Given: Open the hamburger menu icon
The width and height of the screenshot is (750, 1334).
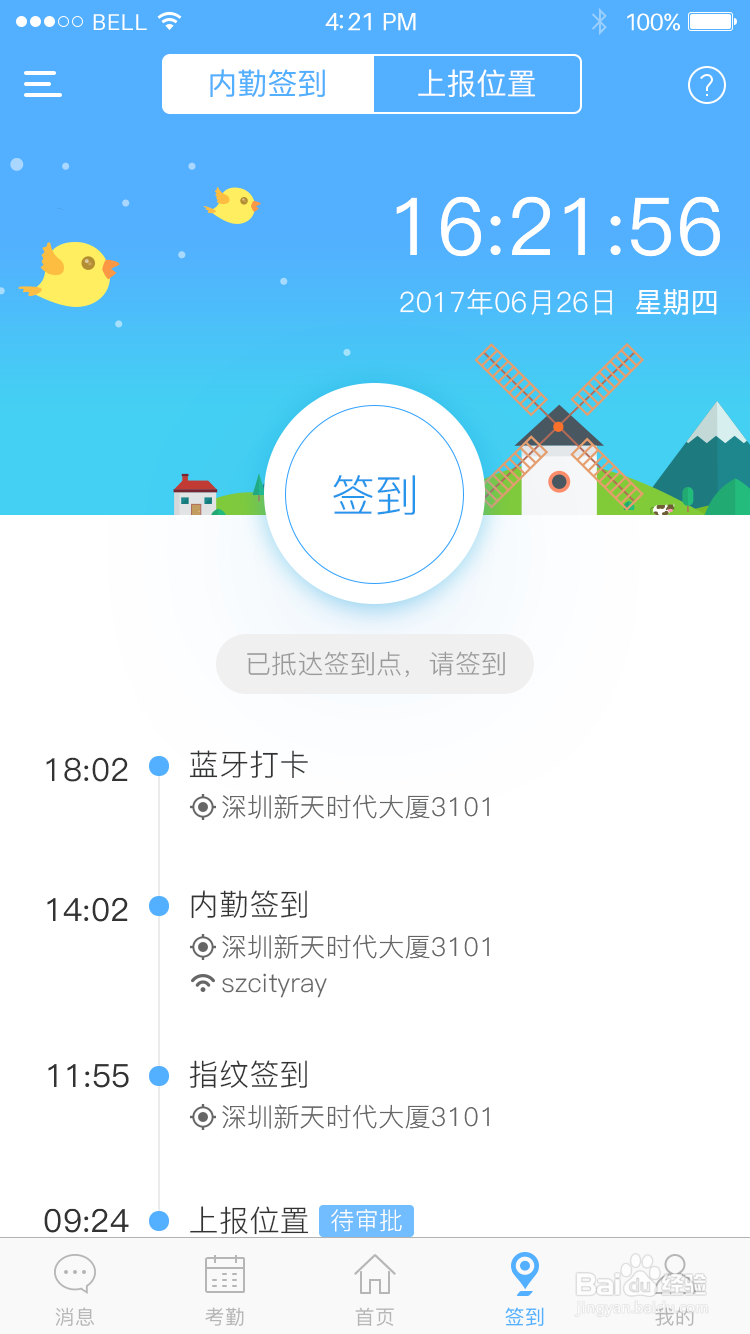Looking at the screenshot, I should pyautogui.click(x=41, y=84).
